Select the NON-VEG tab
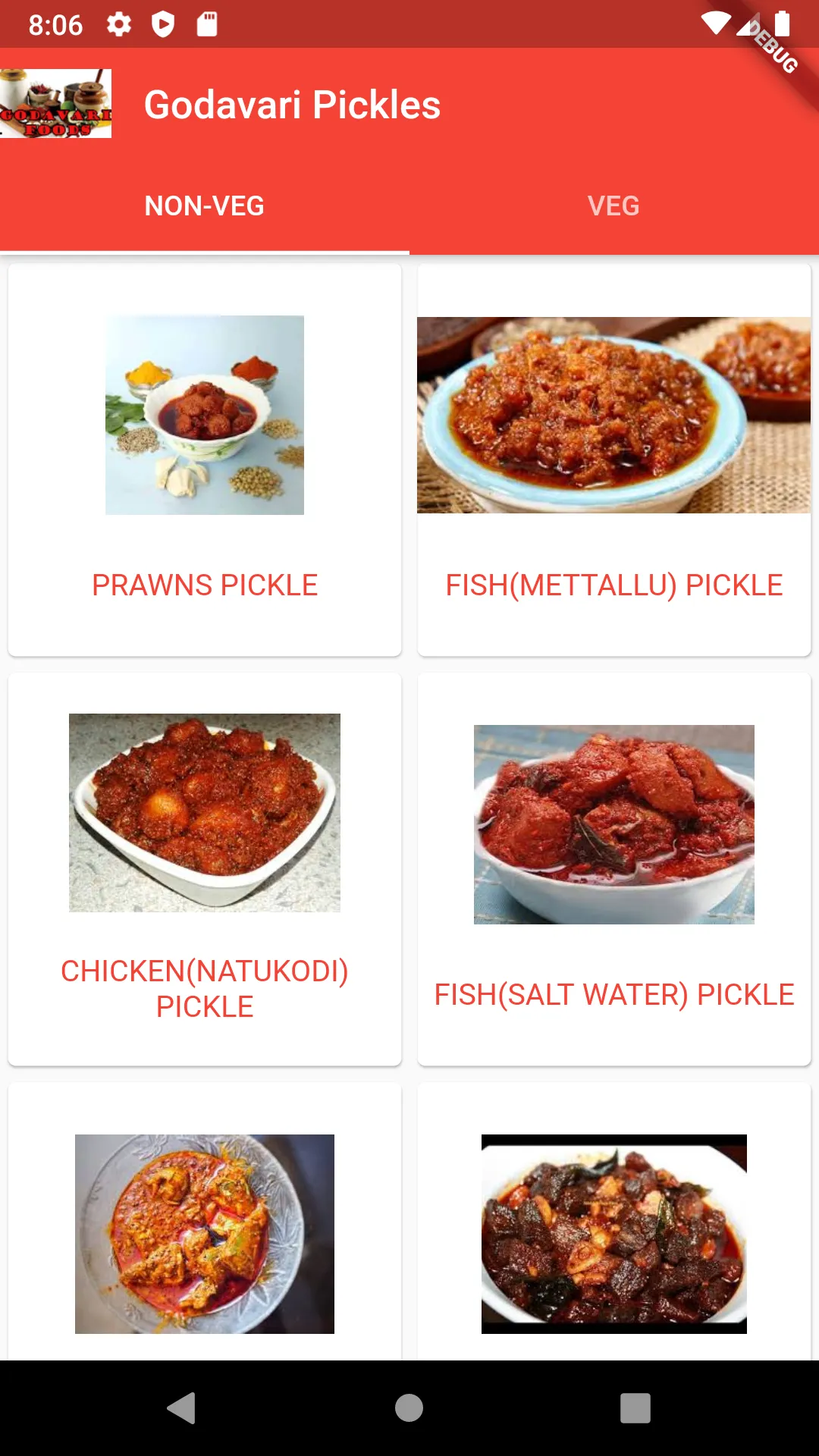Image resolution: width=819 pixels, height=1456 pixels. (204, 206)
